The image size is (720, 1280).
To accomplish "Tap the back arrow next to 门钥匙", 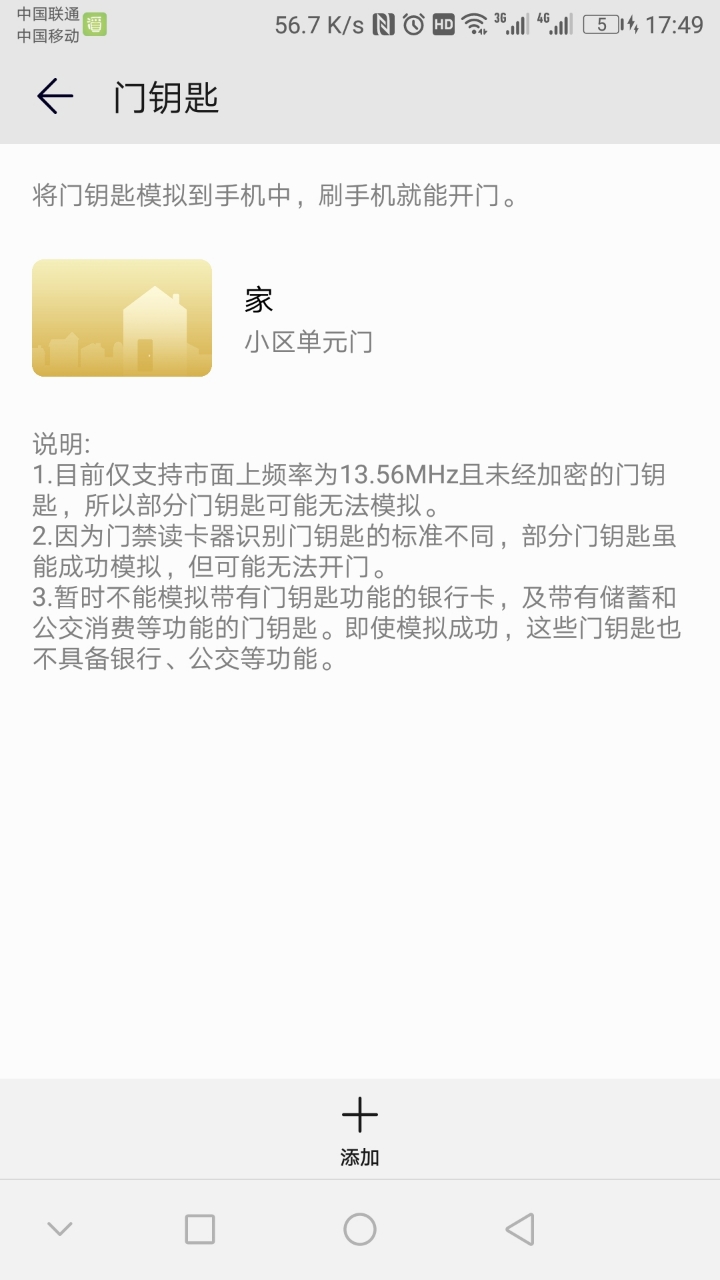I will (x=53, y=96).
